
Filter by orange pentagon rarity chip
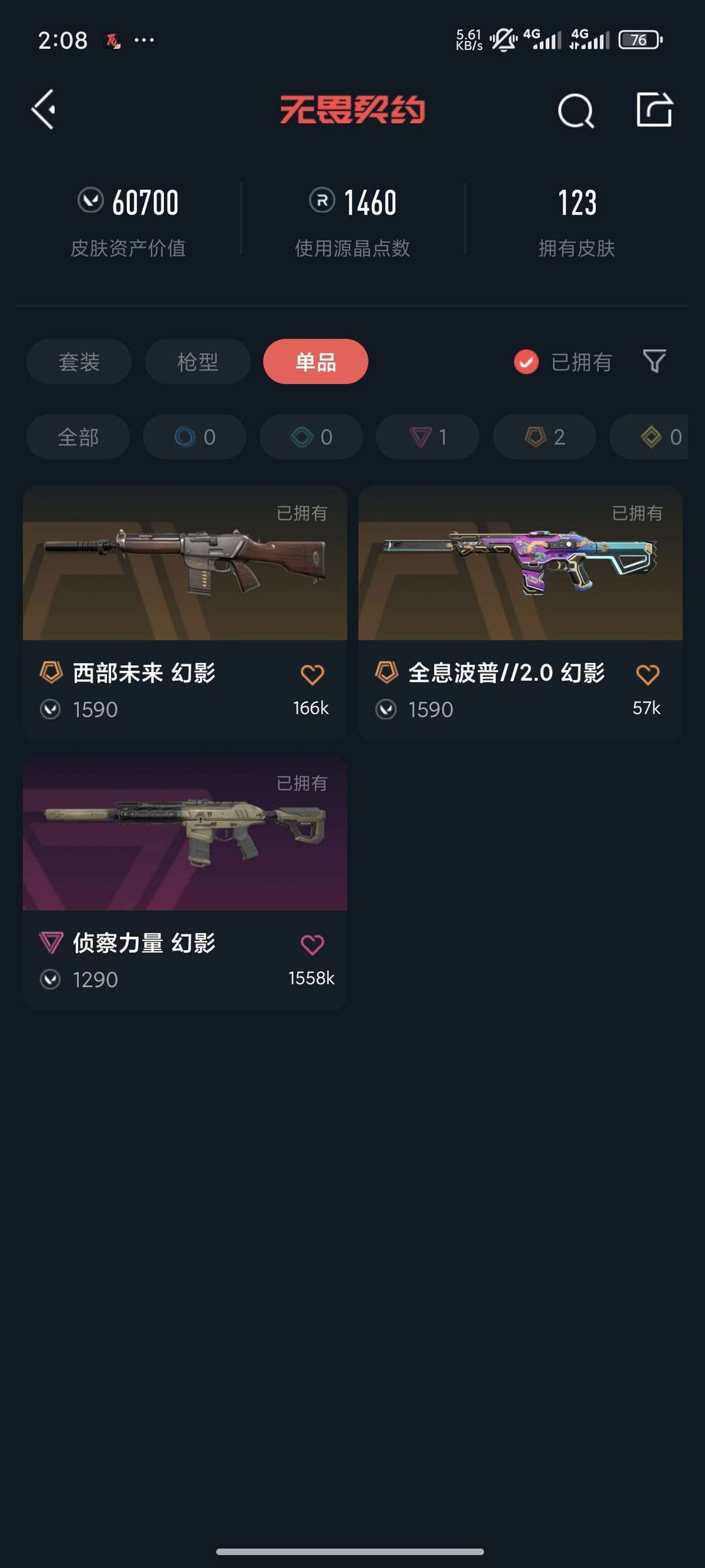point(544,437)
